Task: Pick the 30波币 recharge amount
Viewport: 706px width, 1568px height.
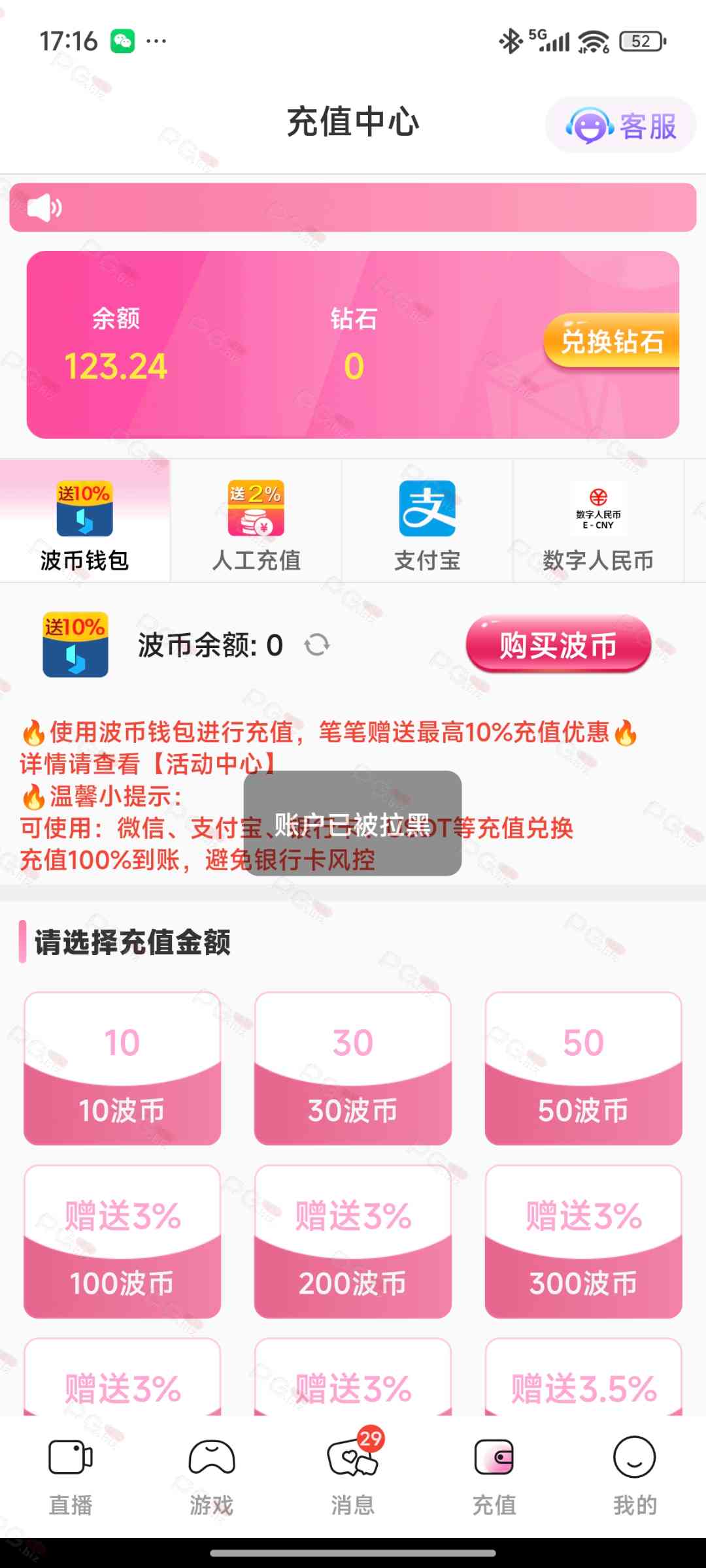Action: pyautogui.click(x=353, y=1069)
